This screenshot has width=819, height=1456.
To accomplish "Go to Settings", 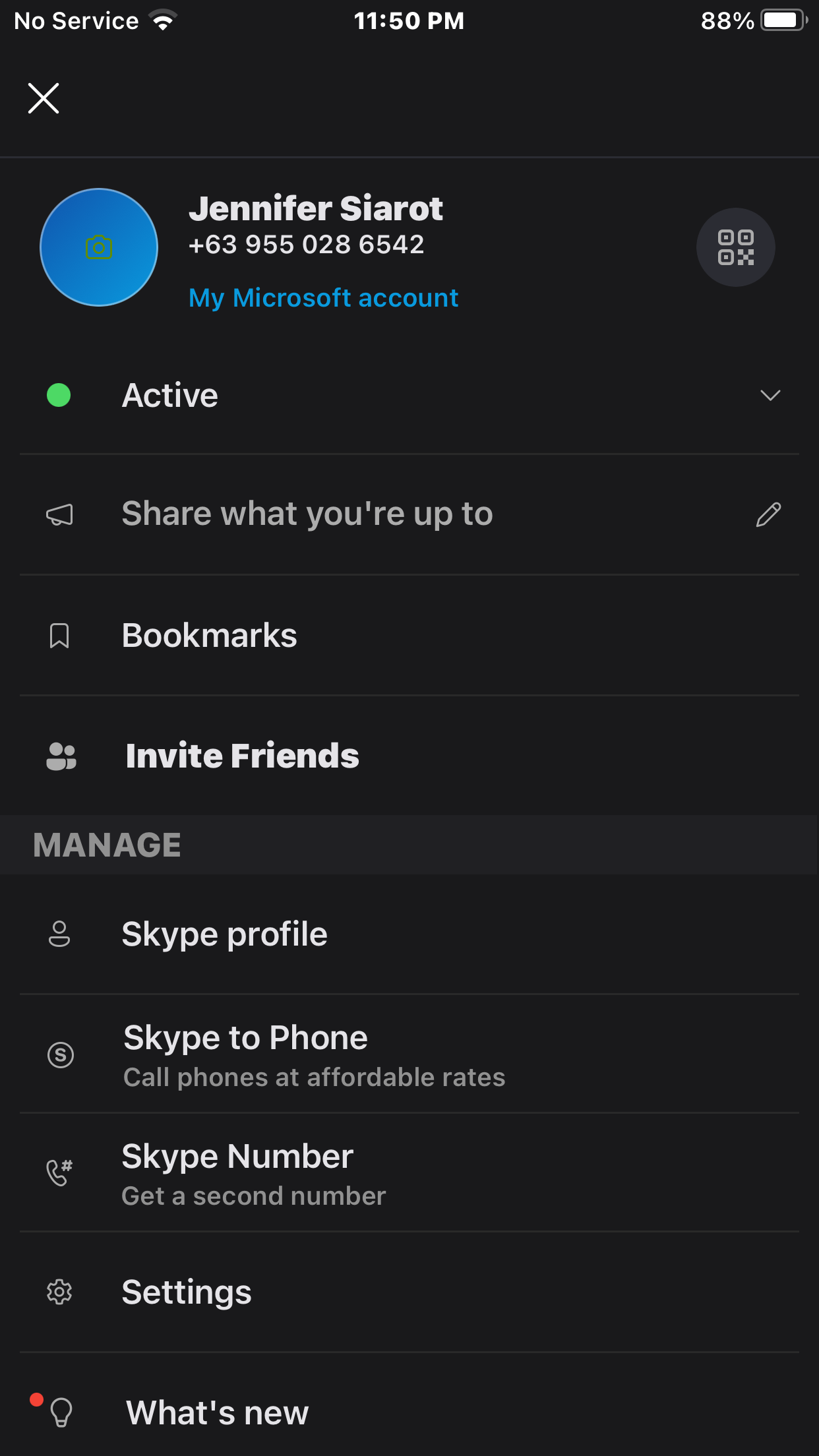I will click(x=187, y=1292).
